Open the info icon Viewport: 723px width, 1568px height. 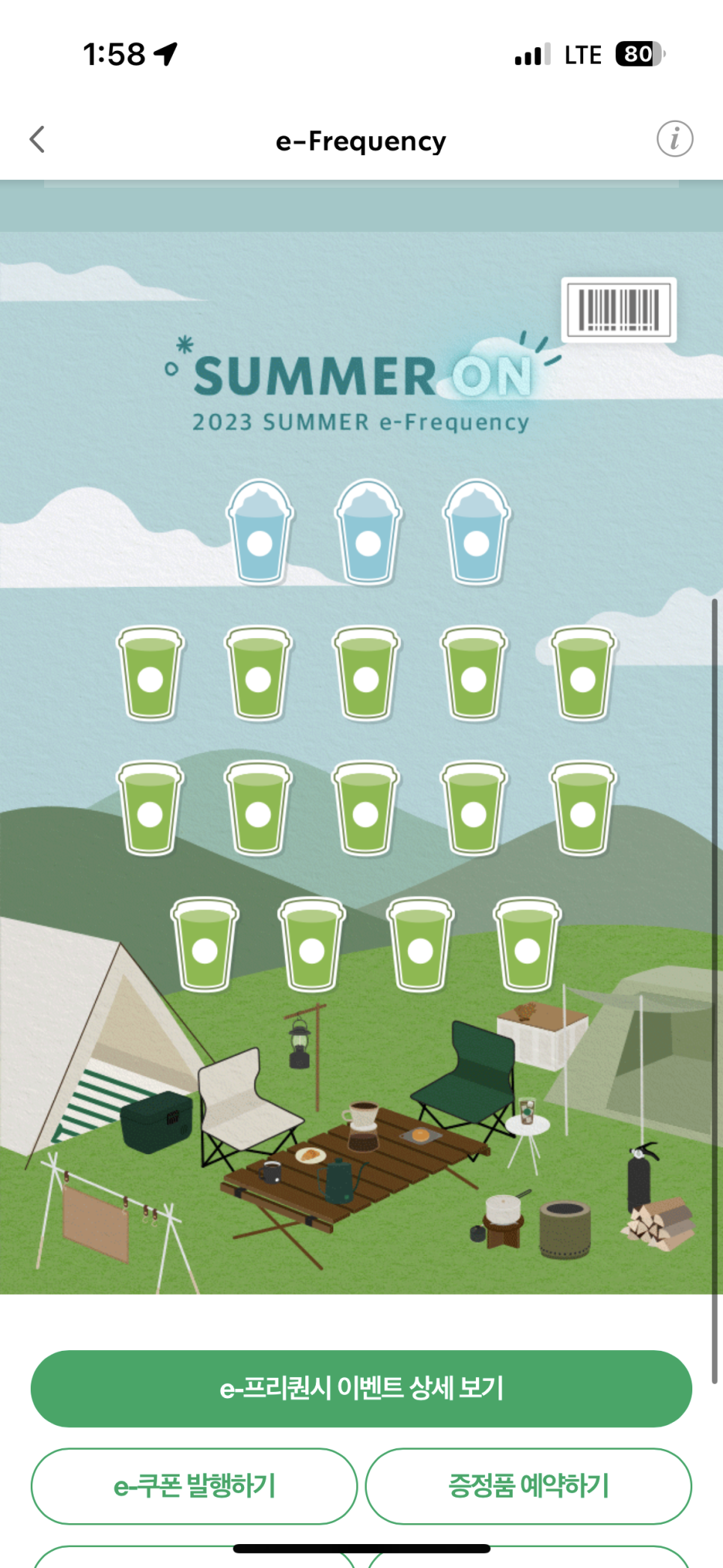coord(674,139)
